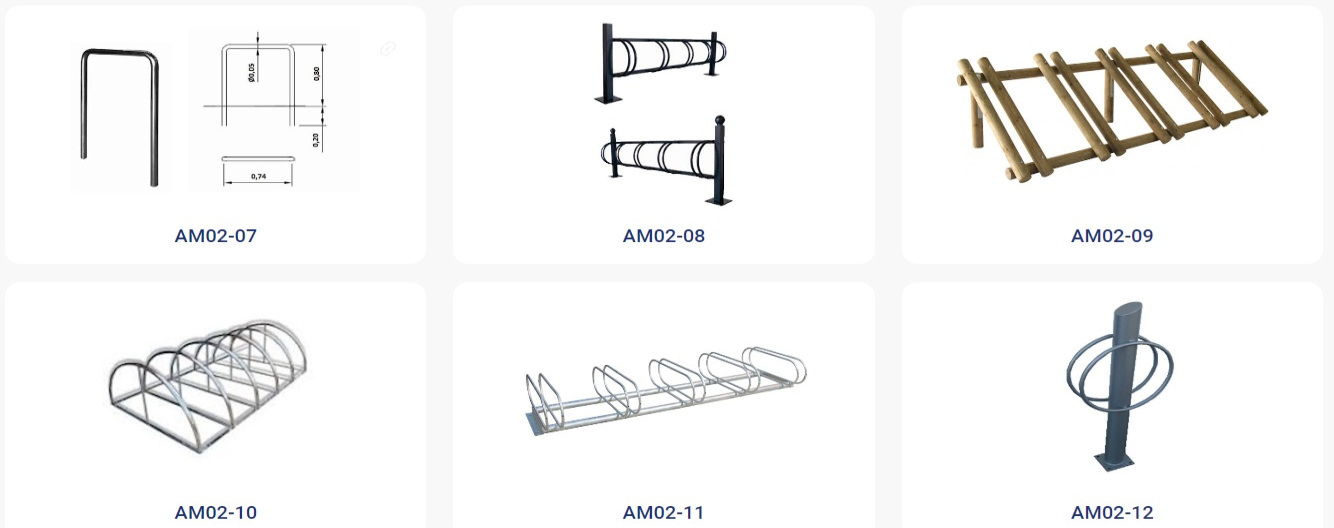
Task: View the AM02-08 bike rack product
Action: tap(663, 236)
